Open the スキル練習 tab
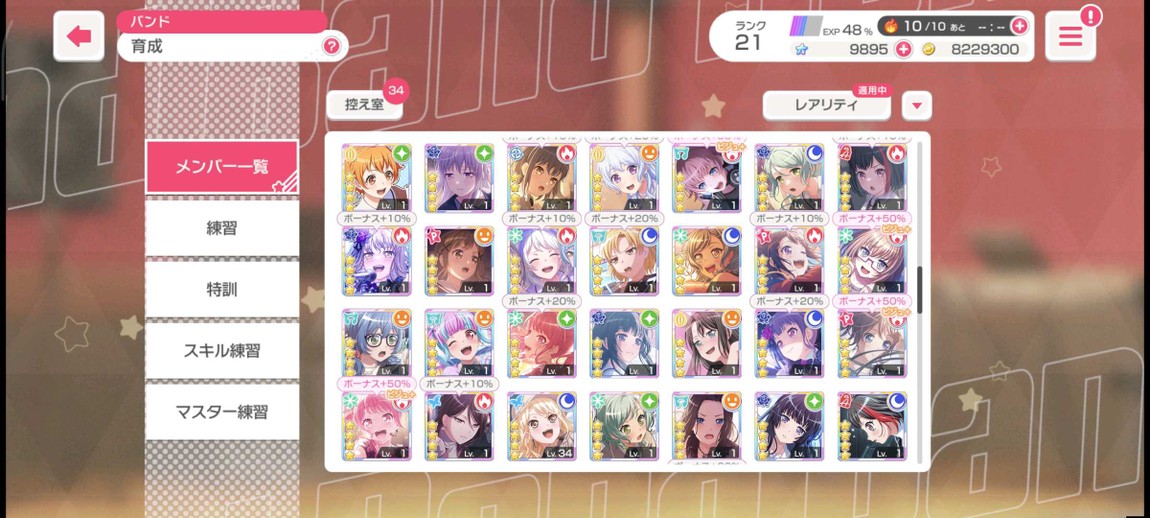Image resolution: width=1150 pixels, height=518 pixels. point(222,350)
